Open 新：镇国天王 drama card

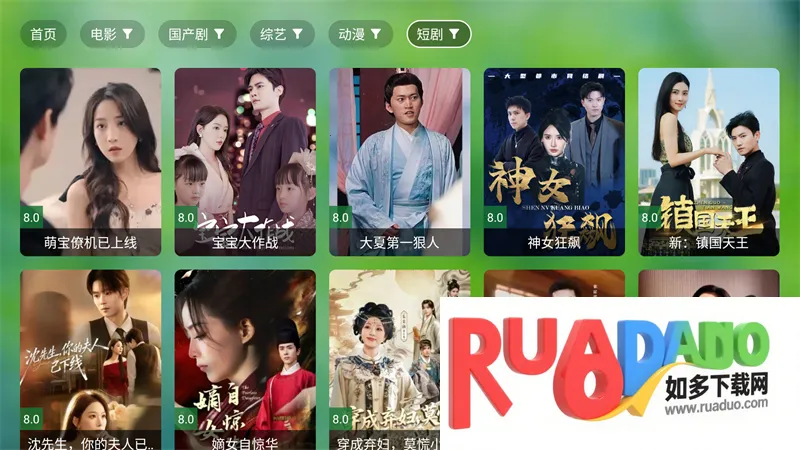pyautogui.click(x=709, y=160)
